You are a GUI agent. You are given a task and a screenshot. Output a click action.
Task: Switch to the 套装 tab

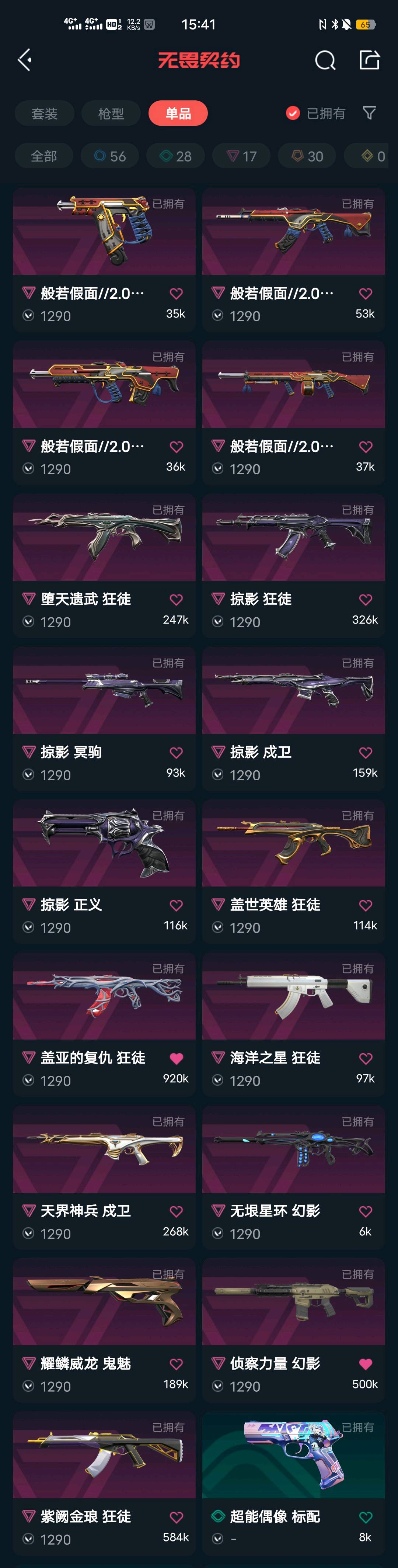pos(45,113)
